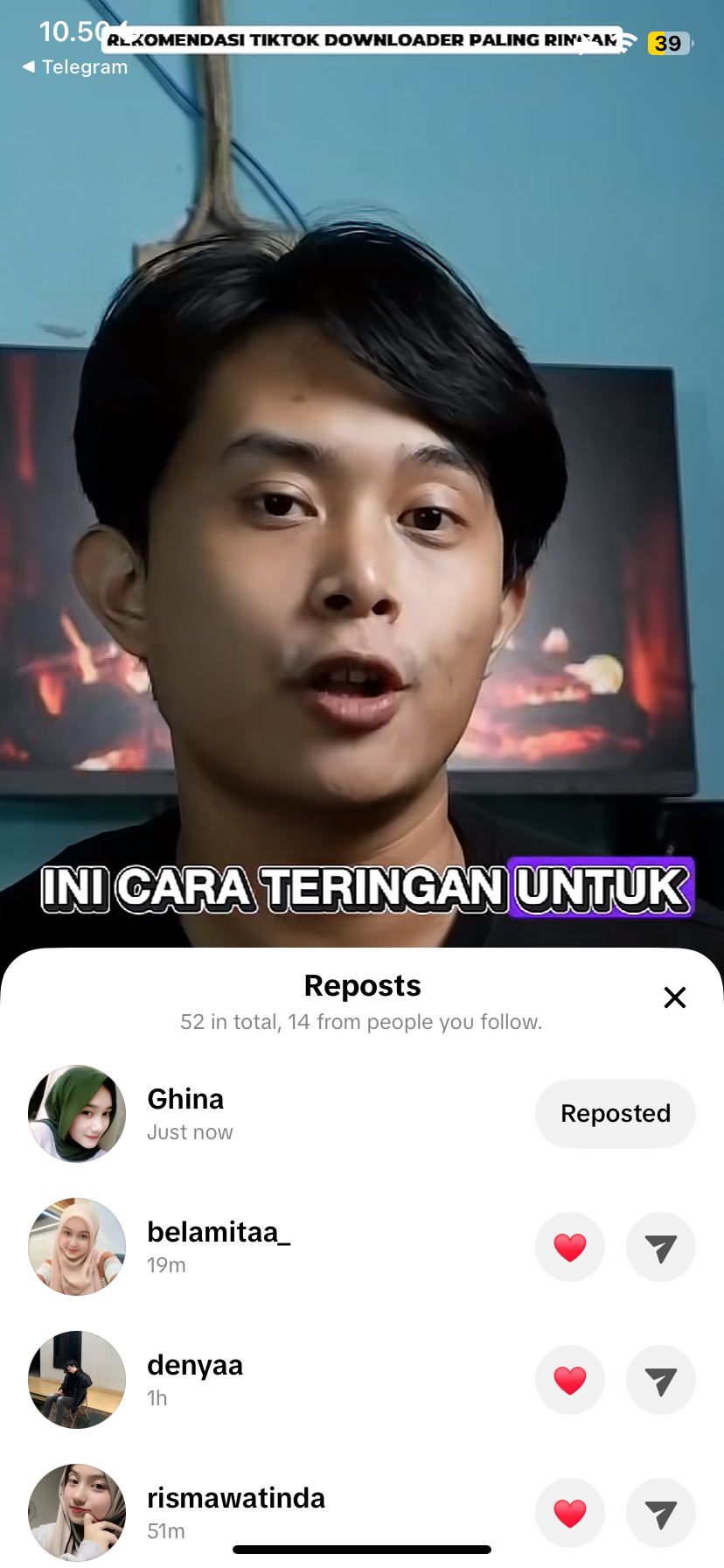Screen dimensions: 724x1568
Task: Open Ghina's profile picture
Action: click(77, 1113)
